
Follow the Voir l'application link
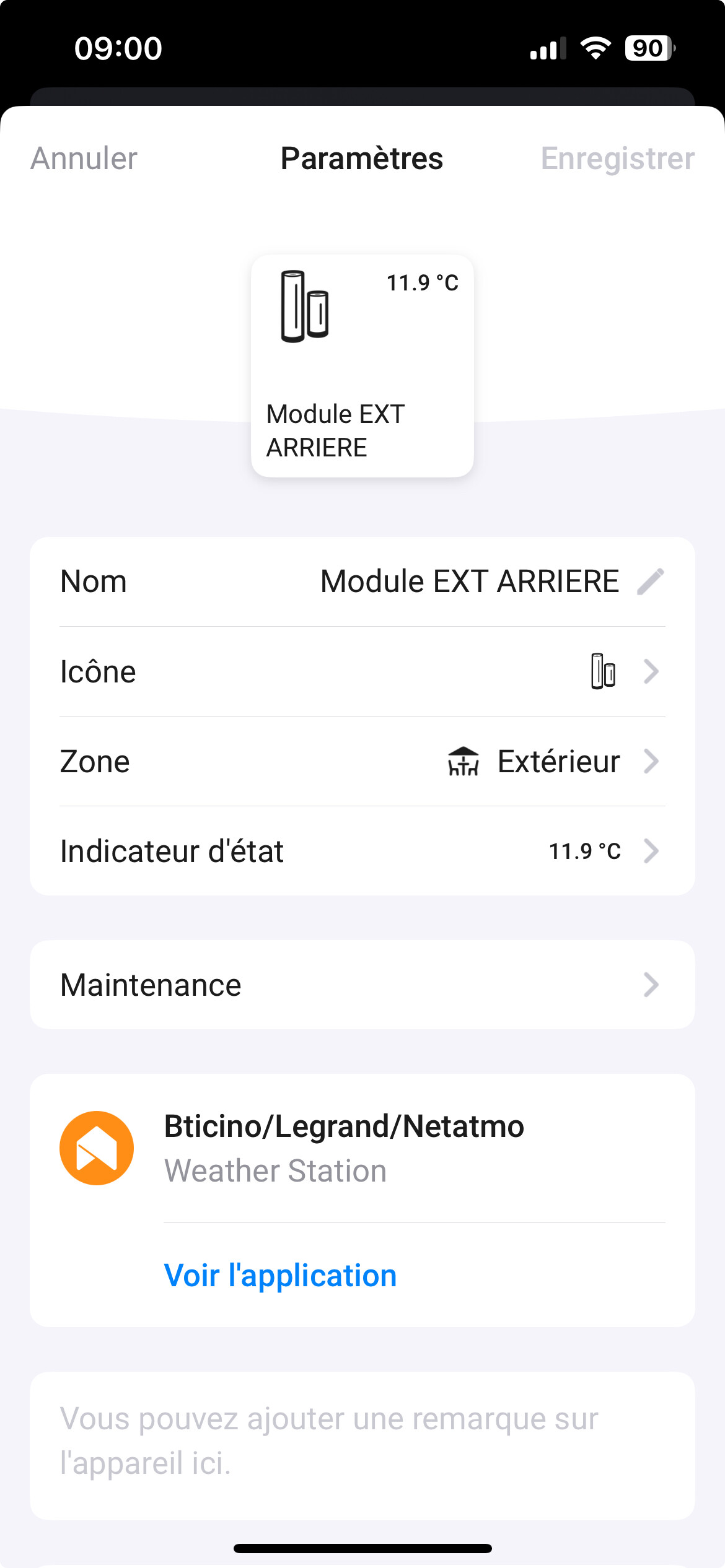pyautogui.click(x=280, y=1276)
